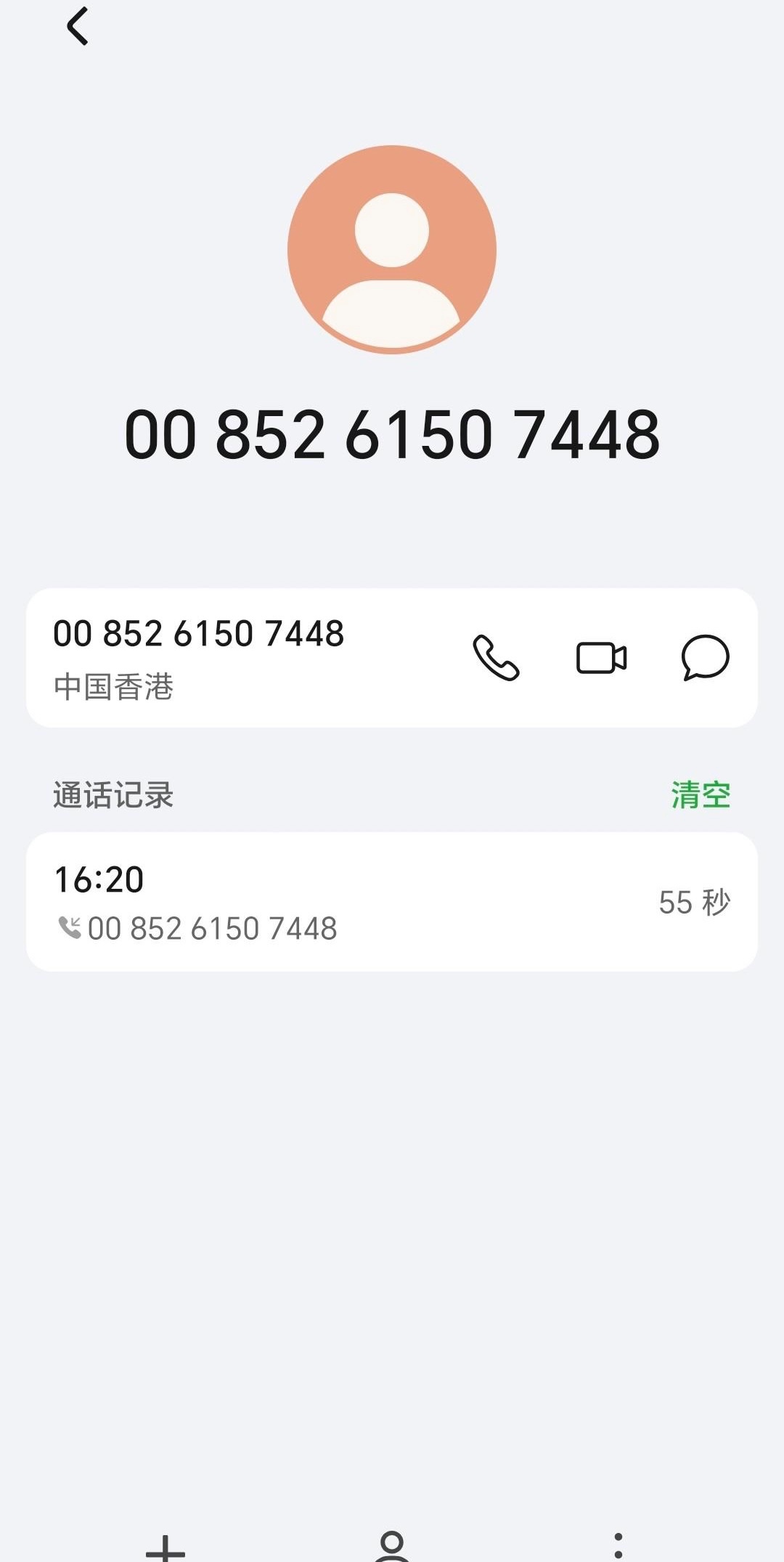Image resolution: width=784 pixels, height=1562 pixels.
Task: Tap 清空 to clear the call log
Action: click(701, 795)
